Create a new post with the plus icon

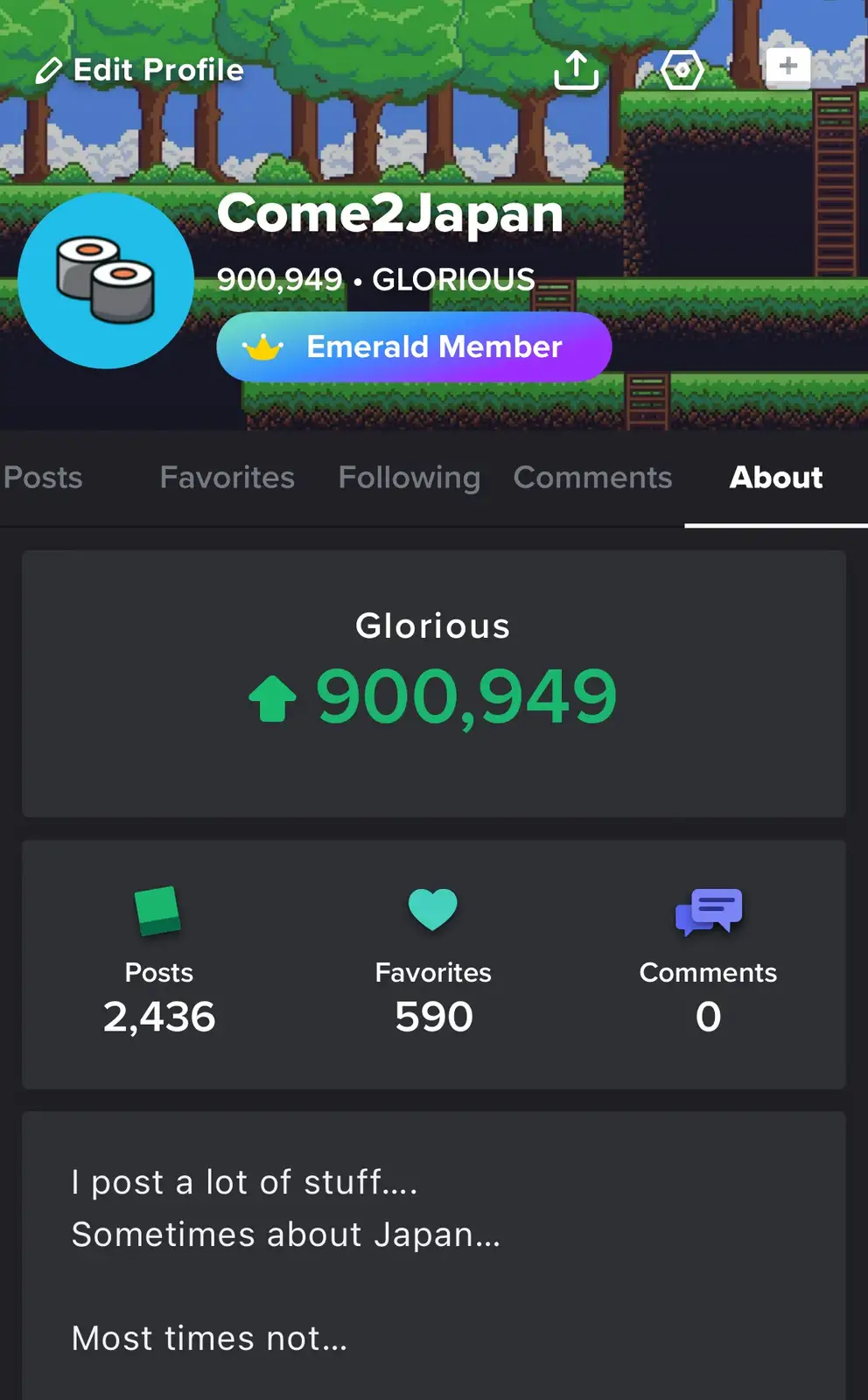788,67
